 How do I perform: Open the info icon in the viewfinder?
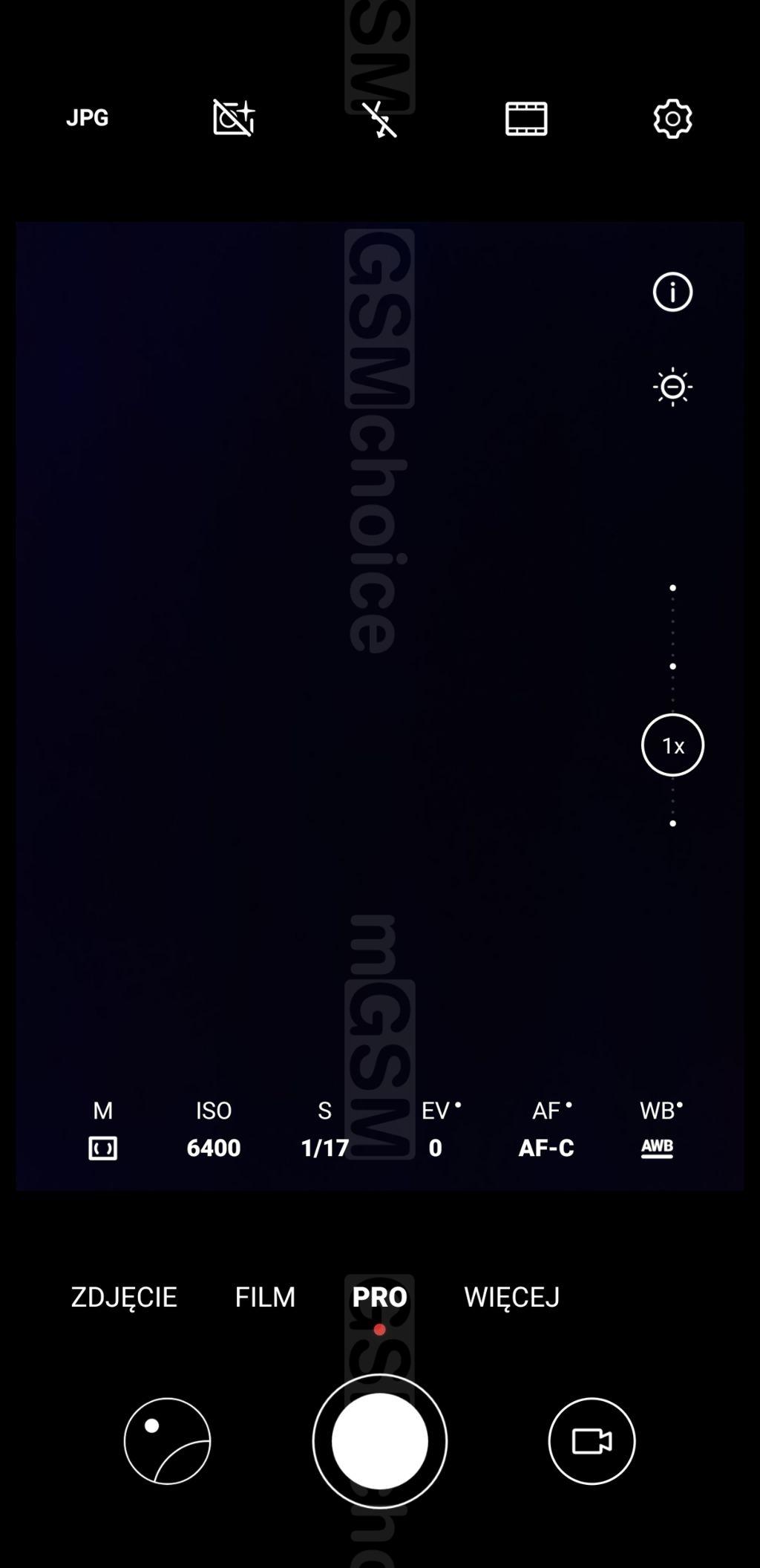(x=672, y=292)
